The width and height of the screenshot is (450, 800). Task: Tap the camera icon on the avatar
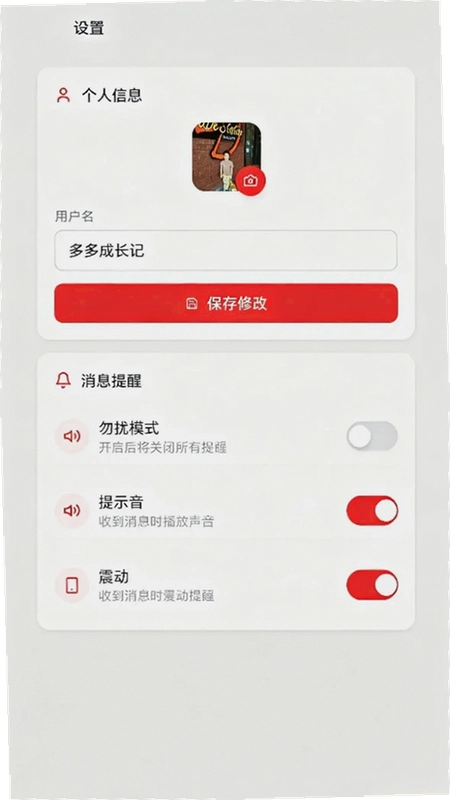click(251, 181)
